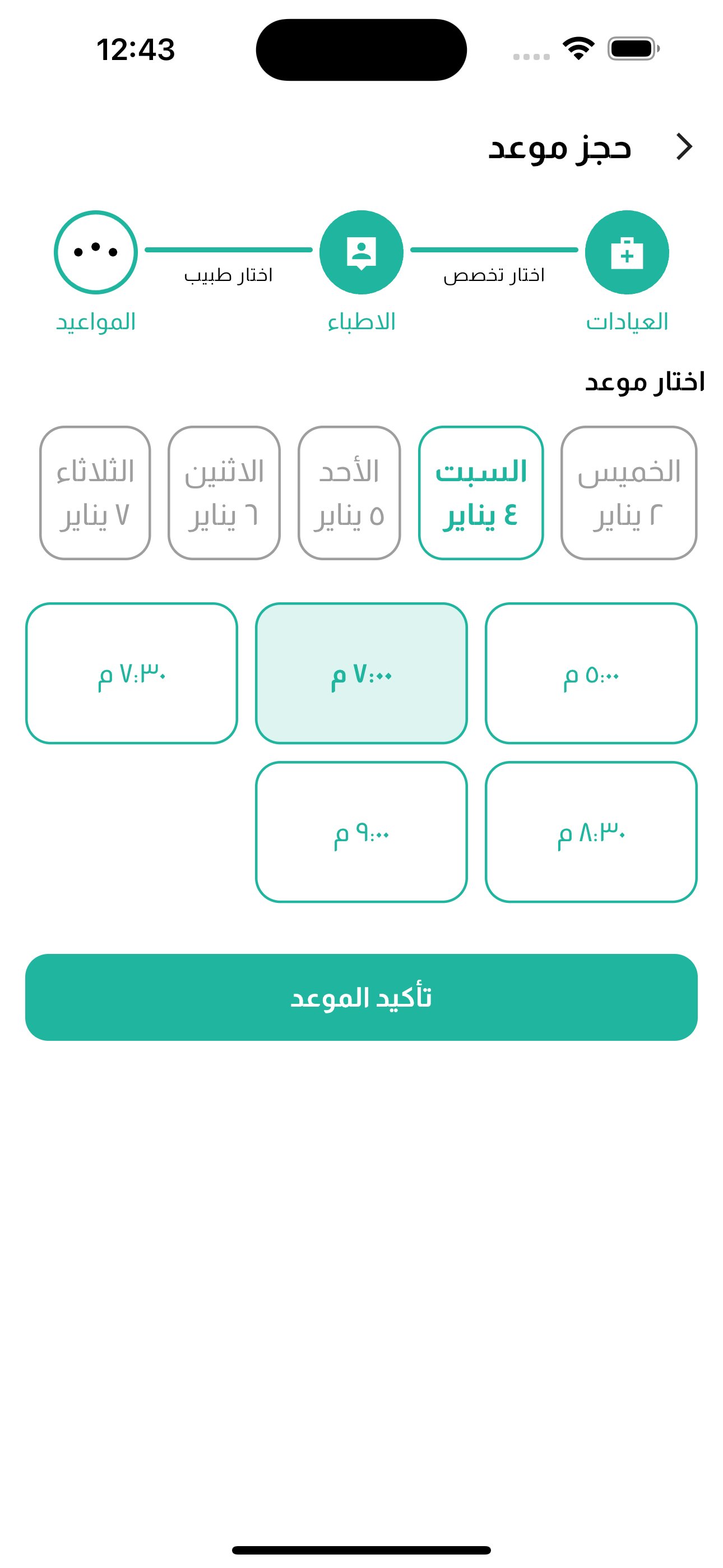Select الخميس ٢ يناير date
Image resolution: width=723 pixels, height=1568 pixels.
click(628, 493)
